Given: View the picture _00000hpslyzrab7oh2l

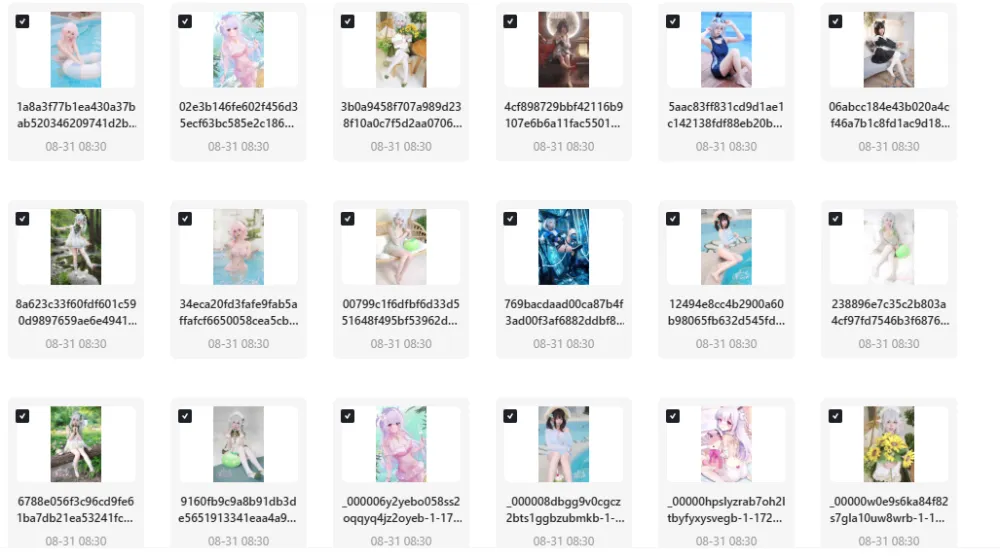Looking at the screenshot, I should click(726, 444).
